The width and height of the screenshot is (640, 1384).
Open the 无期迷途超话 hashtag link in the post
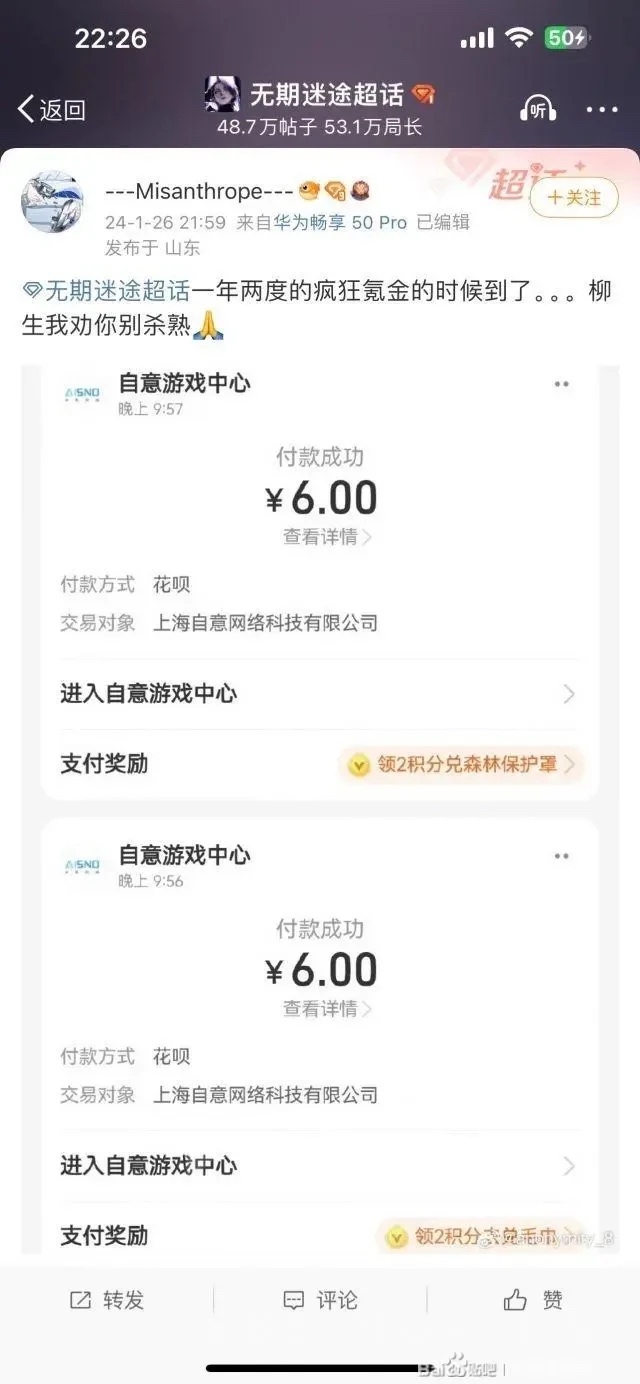click(x=107, y=291)
